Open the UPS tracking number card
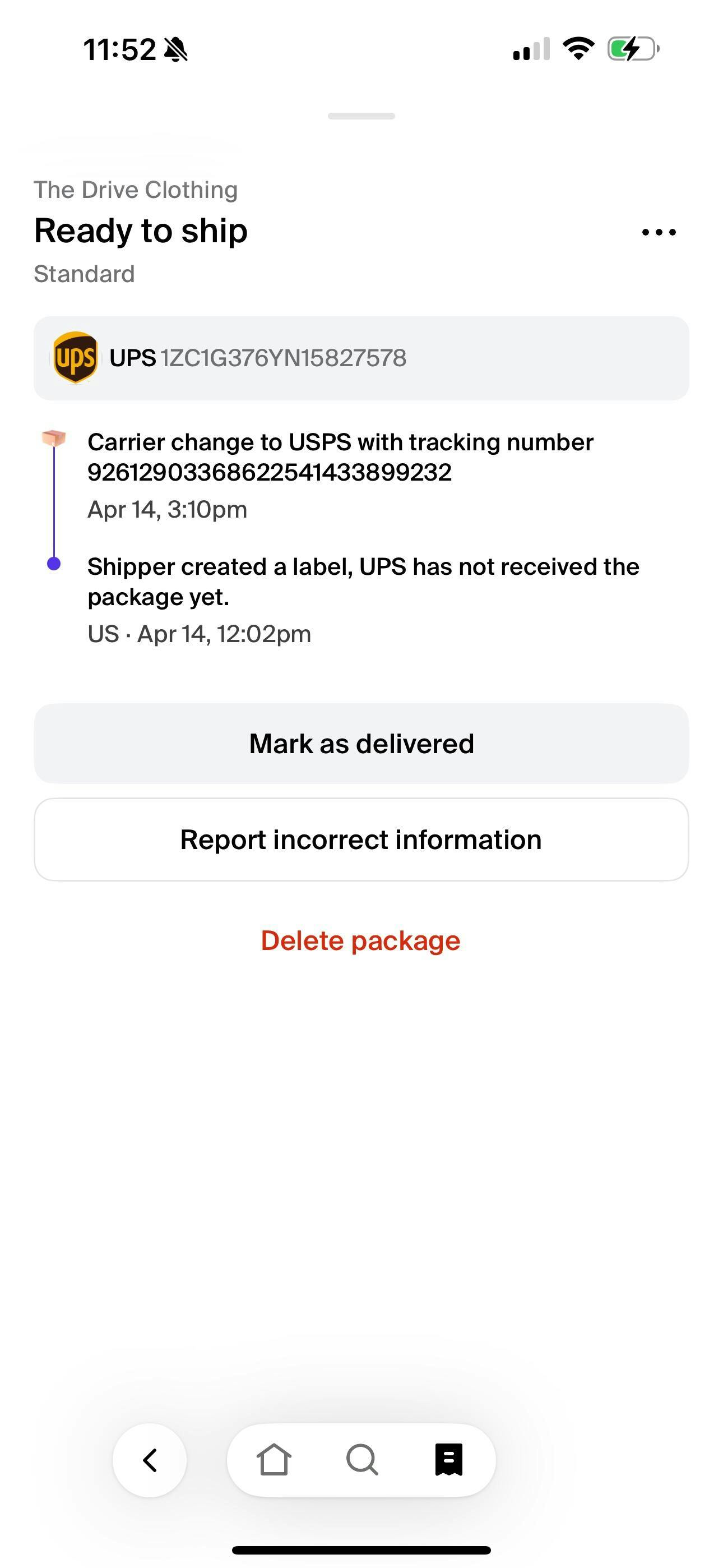Image resolution: width=723 pixels, height=1568 pixels. coord(361,358)
